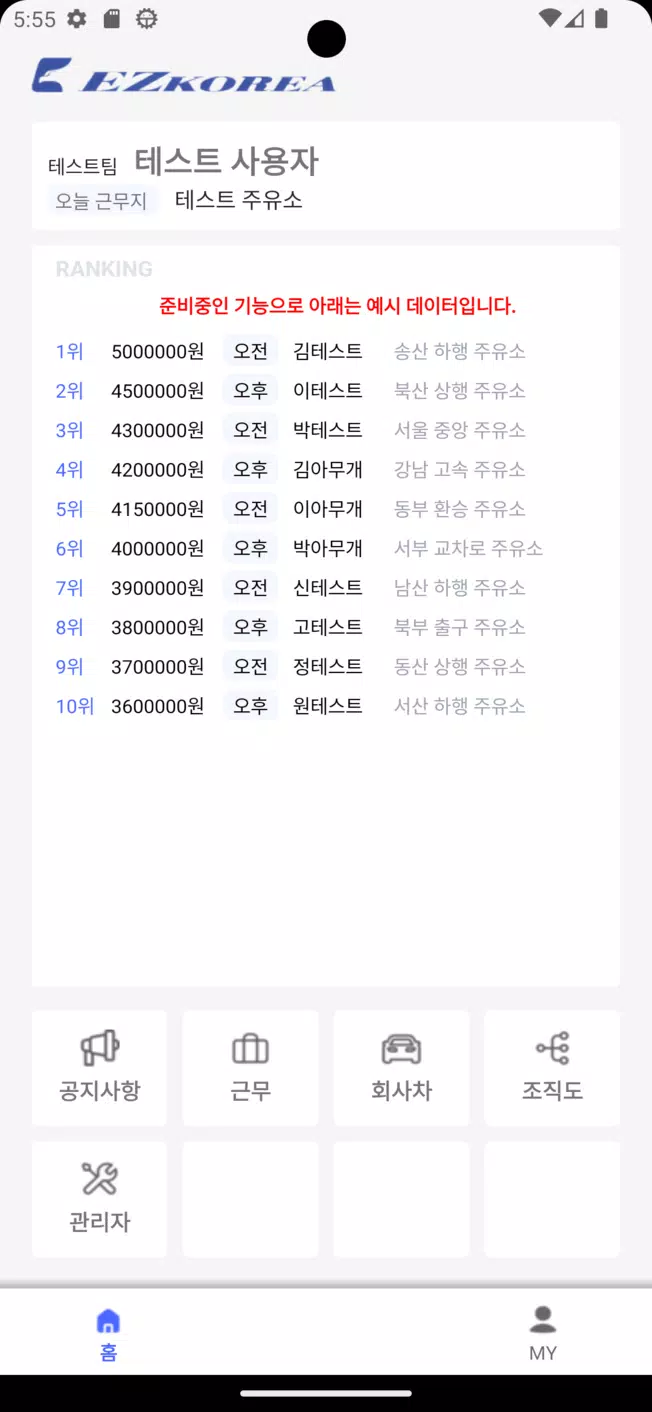
Task: Open the 회사차 company car tile
Action: click(x=401, y=1068)
